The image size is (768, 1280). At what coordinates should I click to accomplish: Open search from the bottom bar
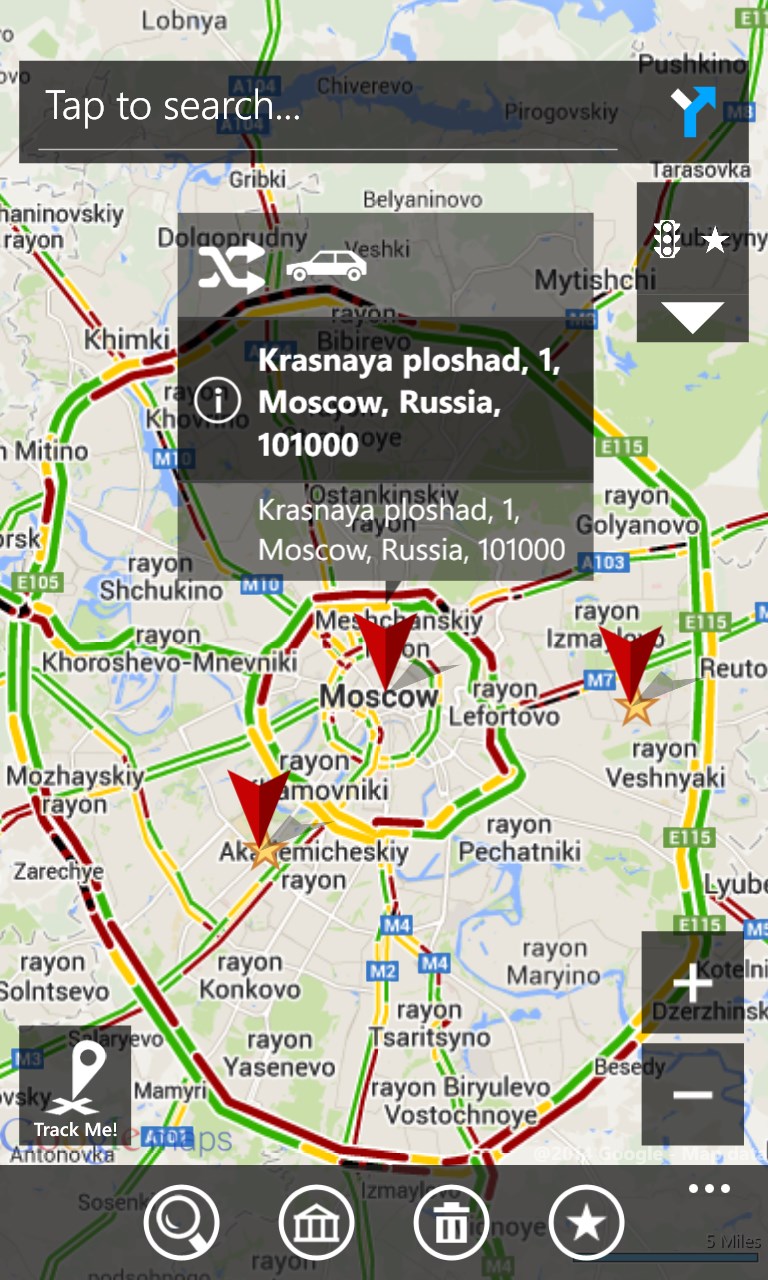coord(182,1222)
